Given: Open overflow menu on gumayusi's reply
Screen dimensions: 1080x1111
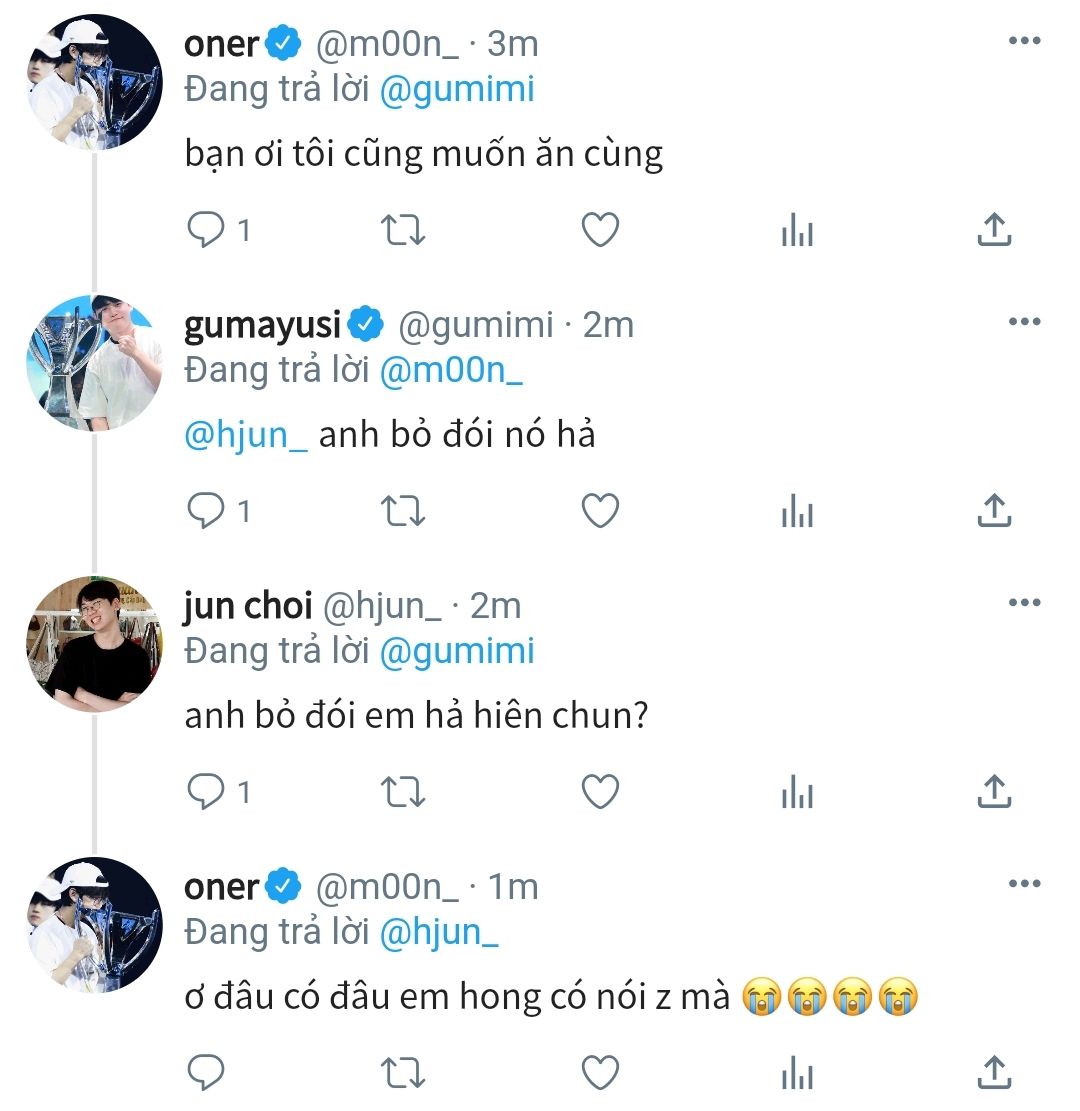Looking at the screenshot, I should pos(1025,321).
